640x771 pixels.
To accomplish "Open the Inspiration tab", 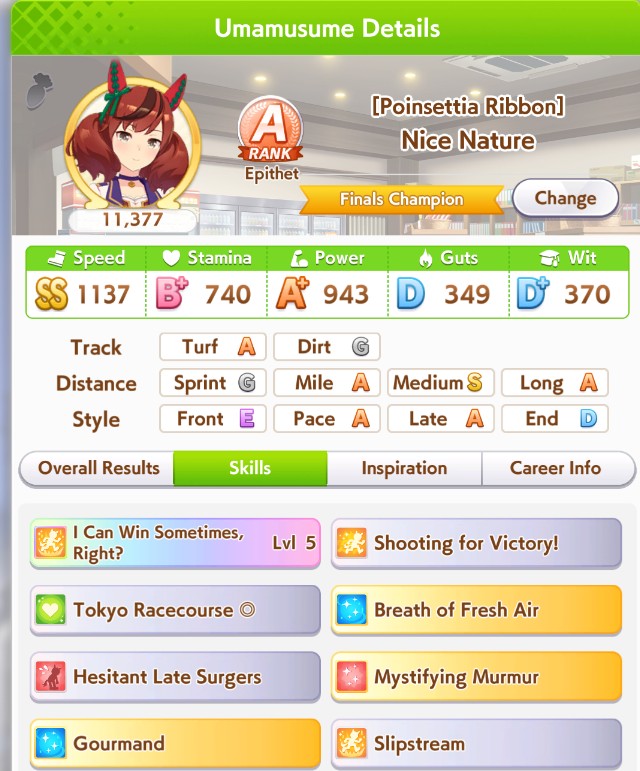I will click(404, 468).
